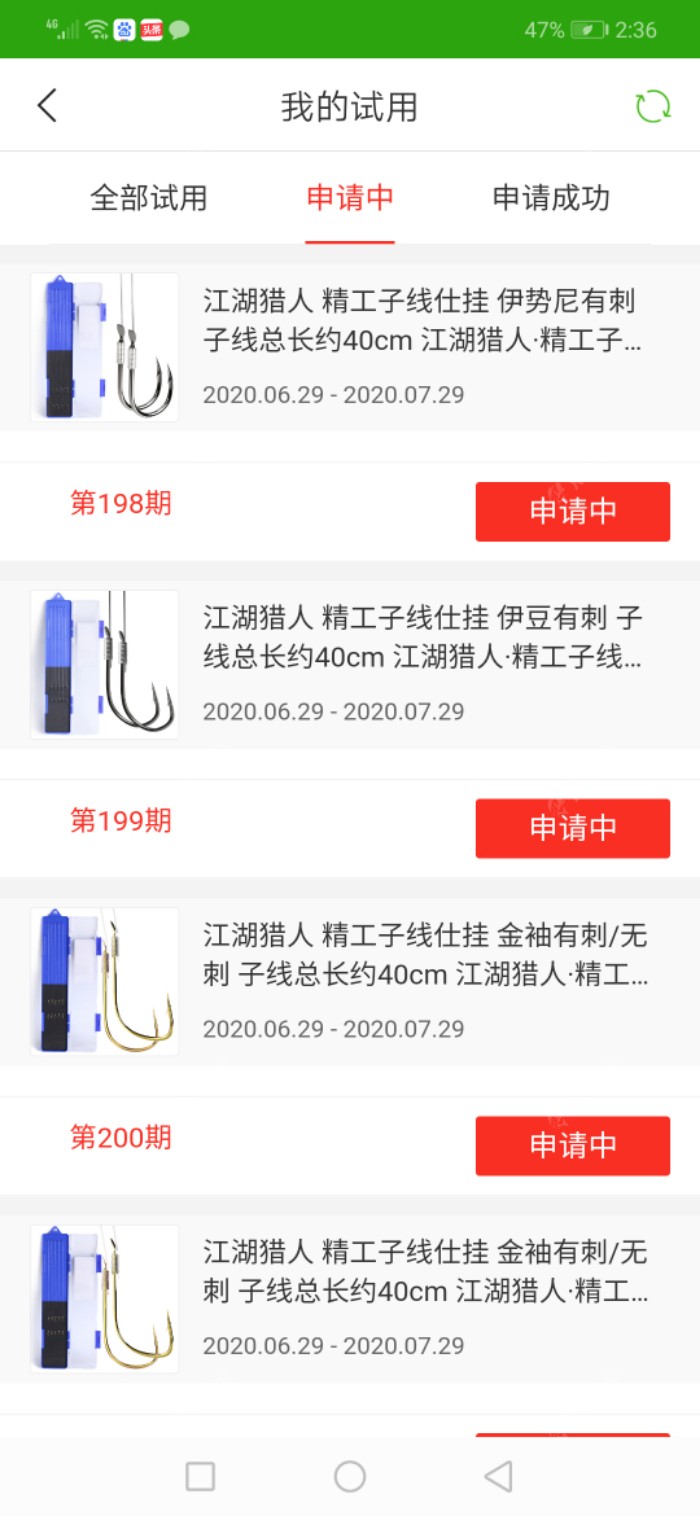Refresh the trial list
The width and height of the screenshot is (700, 1516).
click(652, 106)
